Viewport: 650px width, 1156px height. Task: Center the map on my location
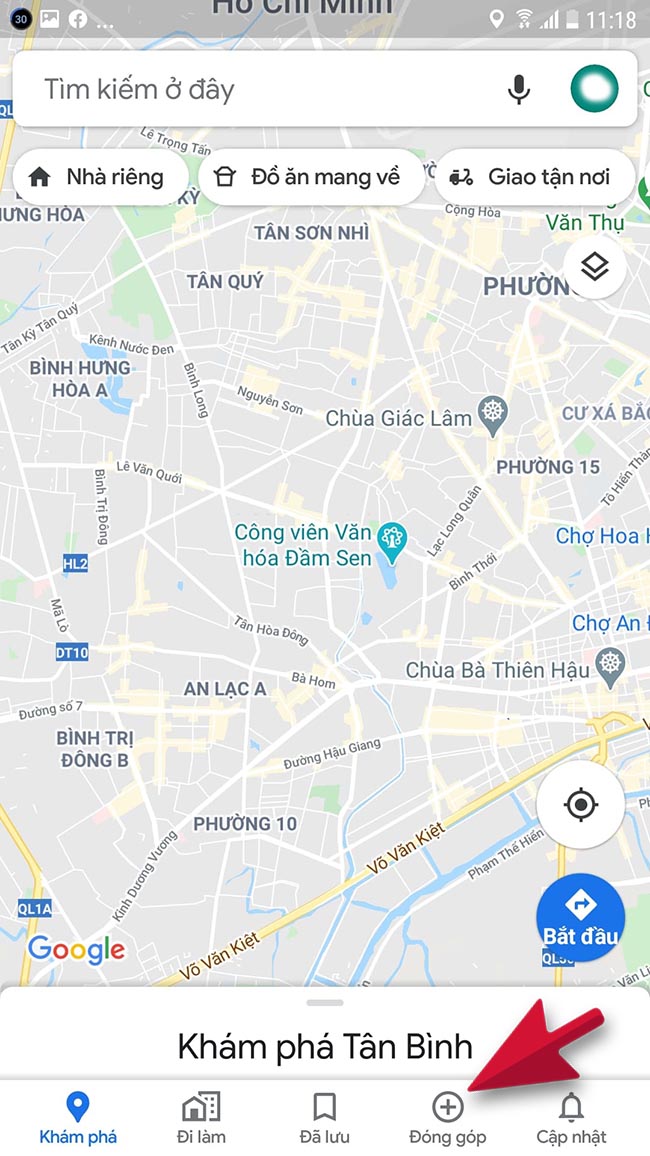580,804
